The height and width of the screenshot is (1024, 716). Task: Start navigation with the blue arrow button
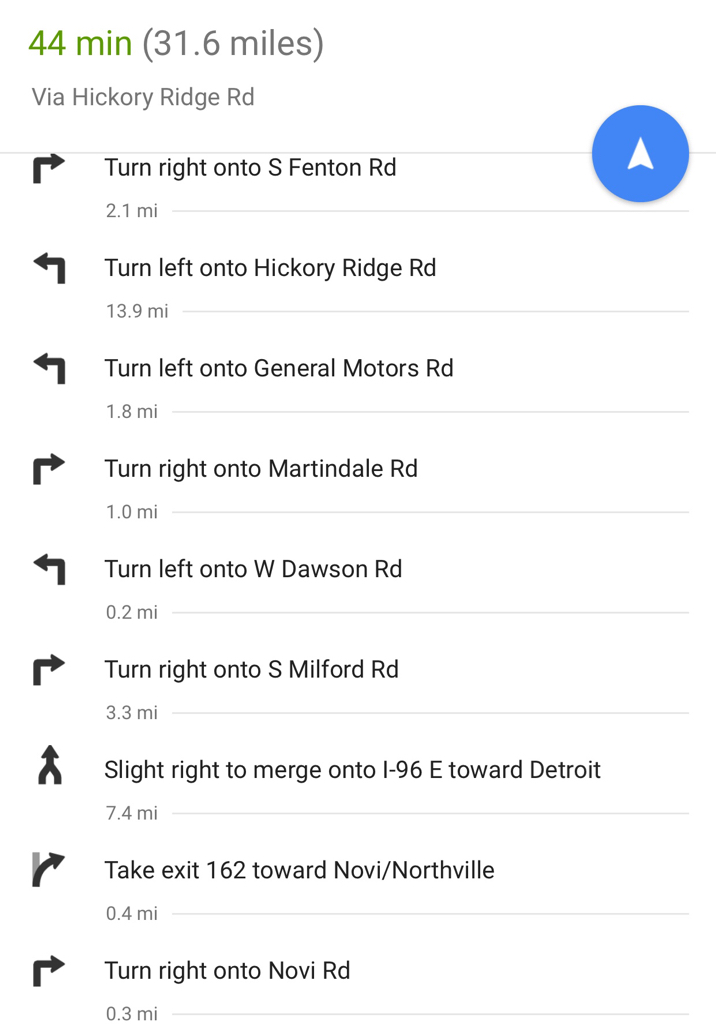(640, 154)
